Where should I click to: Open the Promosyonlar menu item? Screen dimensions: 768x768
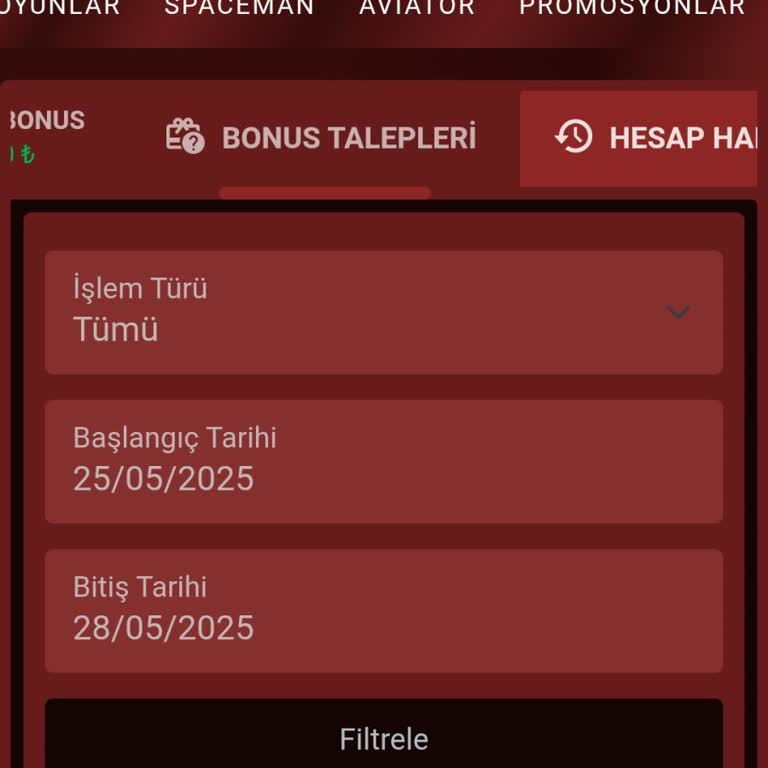pyautogui.click(x=631, y=9)
